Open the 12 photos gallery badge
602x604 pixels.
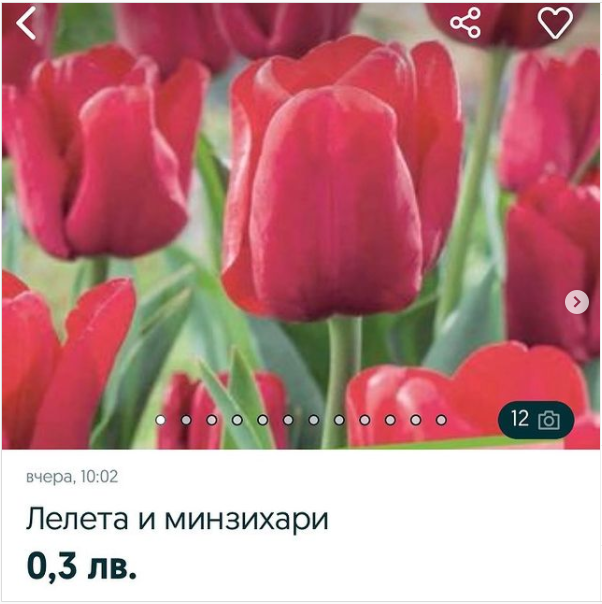tap(535, 420)
